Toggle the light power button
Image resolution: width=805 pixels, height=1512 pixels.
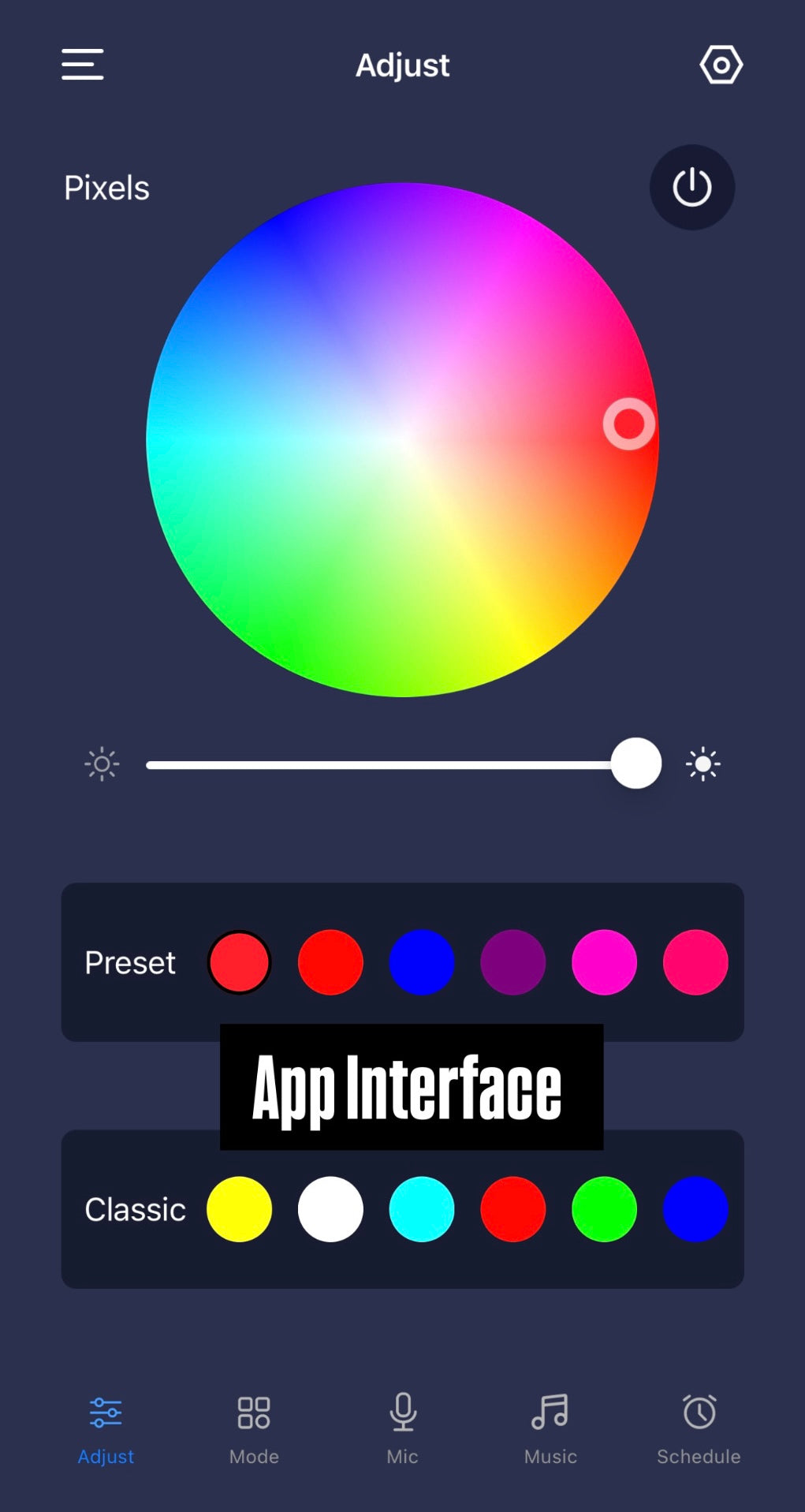point(691,188)
